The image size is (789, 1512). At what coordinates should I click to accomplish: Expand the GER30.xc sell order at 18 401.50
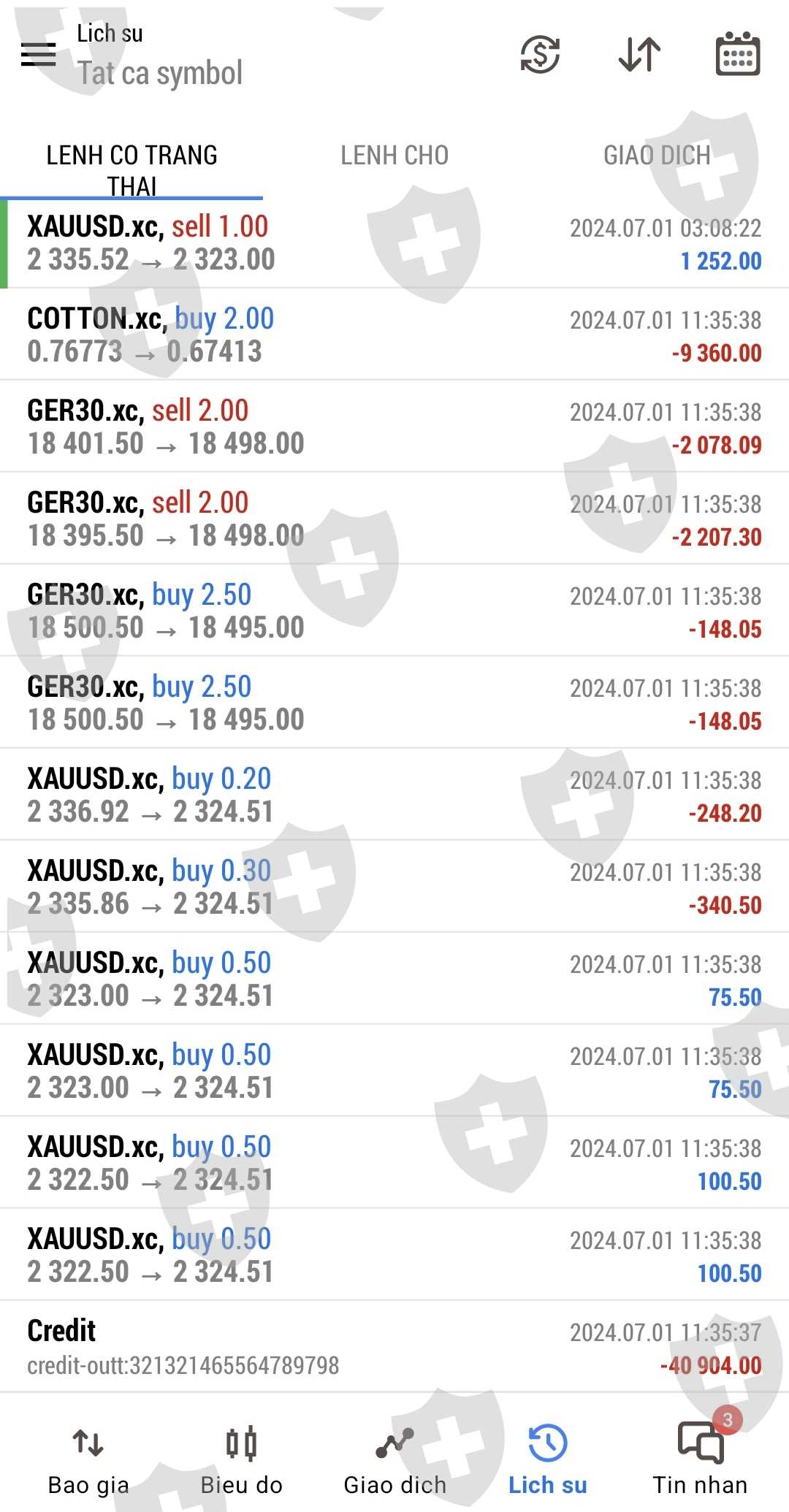[x=394, y=427]
